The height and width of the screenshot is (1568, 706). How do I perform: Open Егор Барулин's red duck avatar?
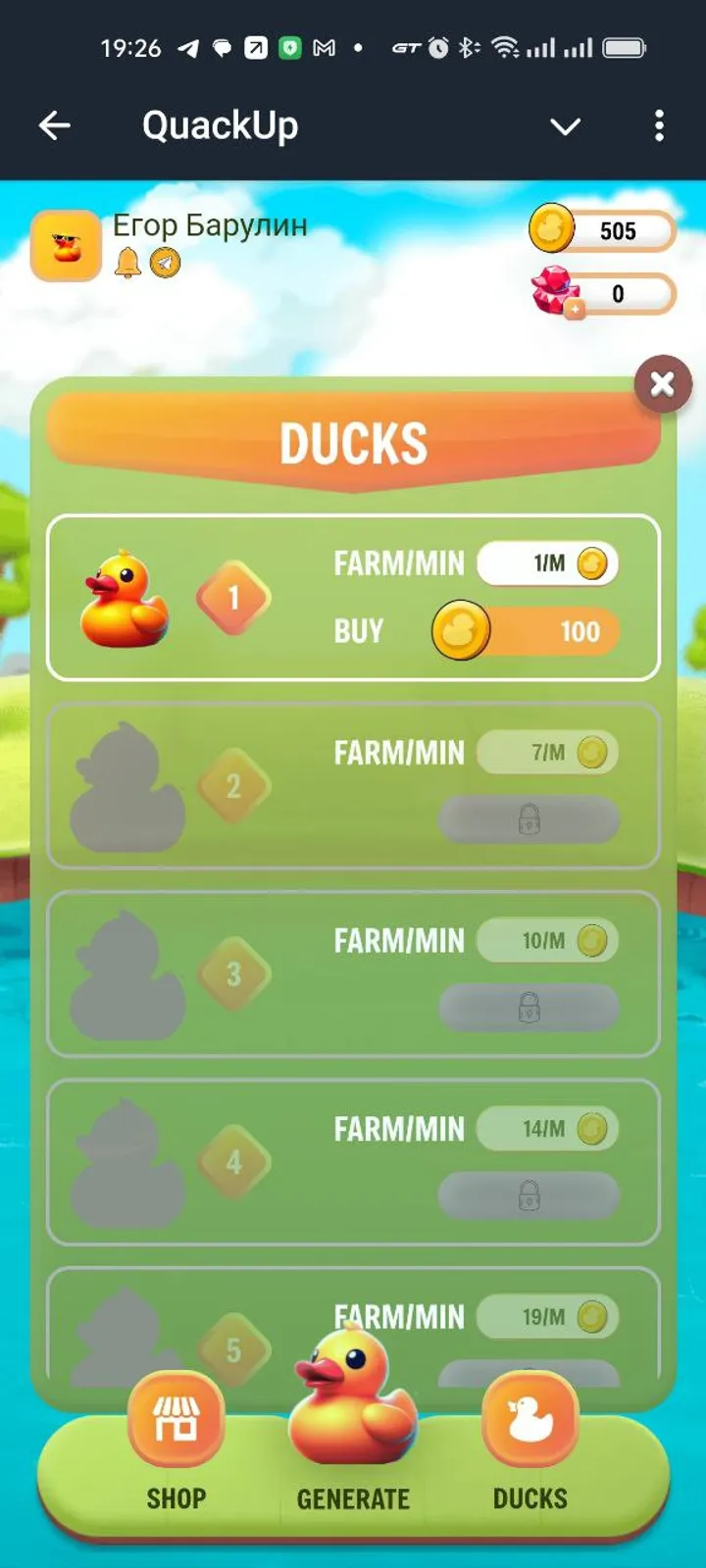[x=65, y=246]
